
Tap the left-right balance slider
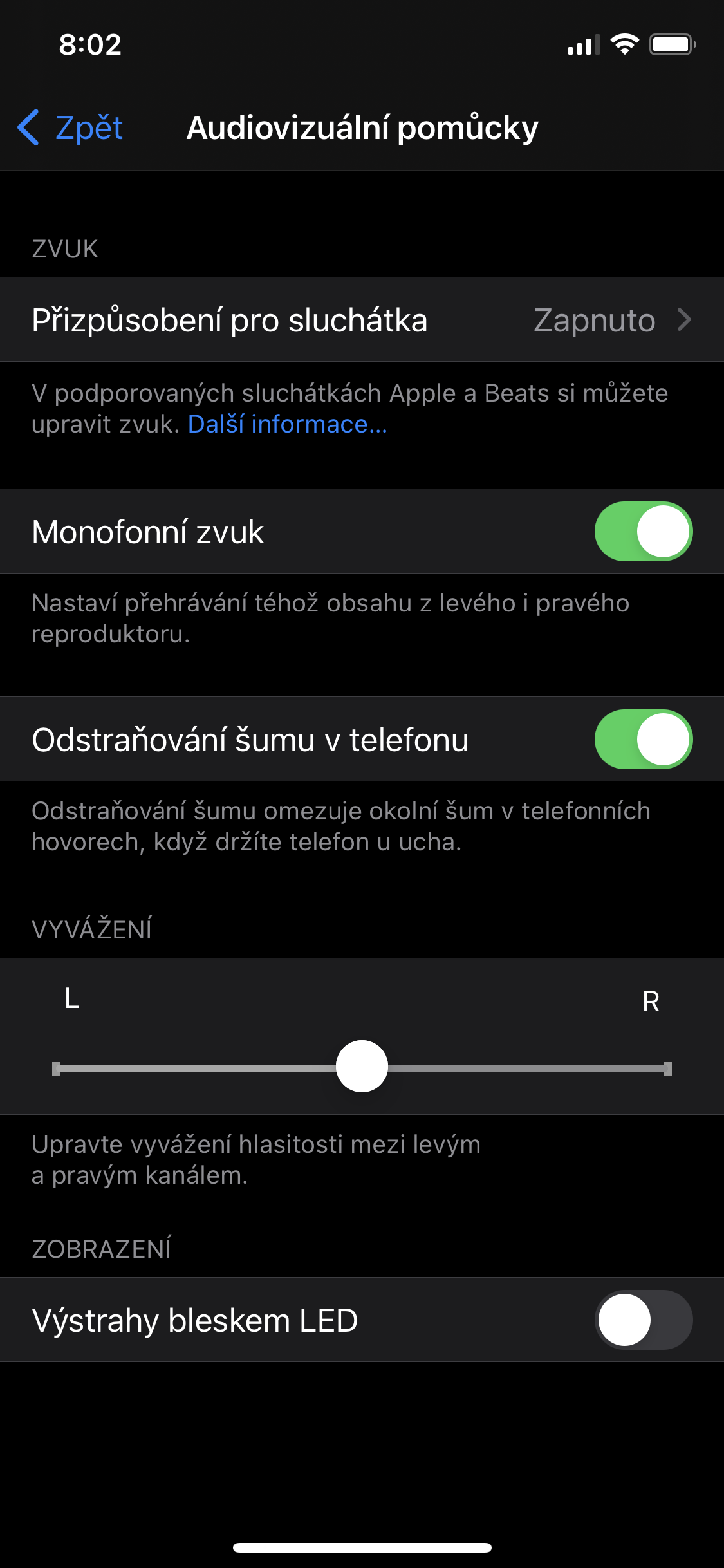pyautogui.click(x=362, y=1067)
